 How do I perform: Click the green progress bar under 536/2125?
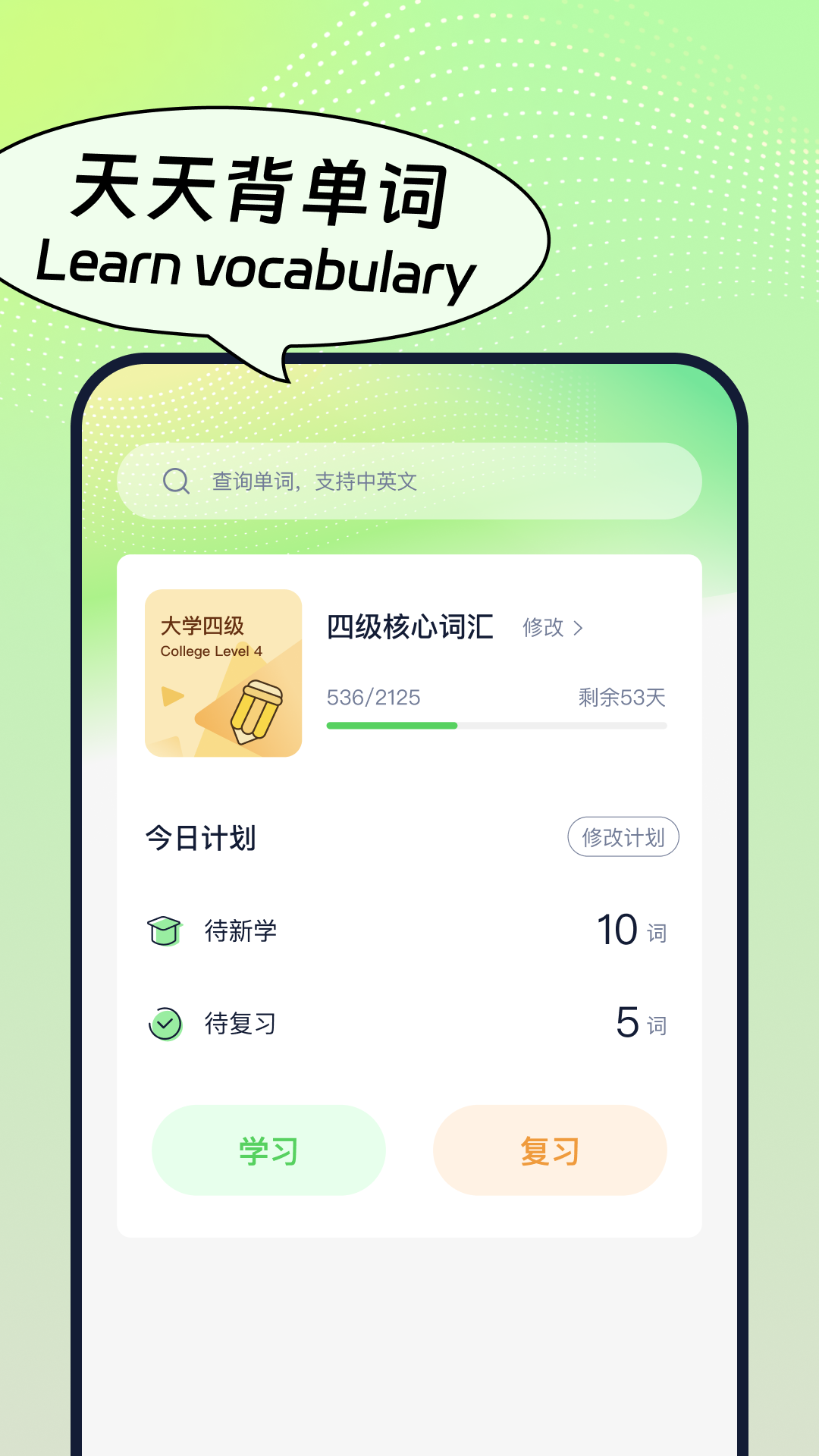(391, 726)
